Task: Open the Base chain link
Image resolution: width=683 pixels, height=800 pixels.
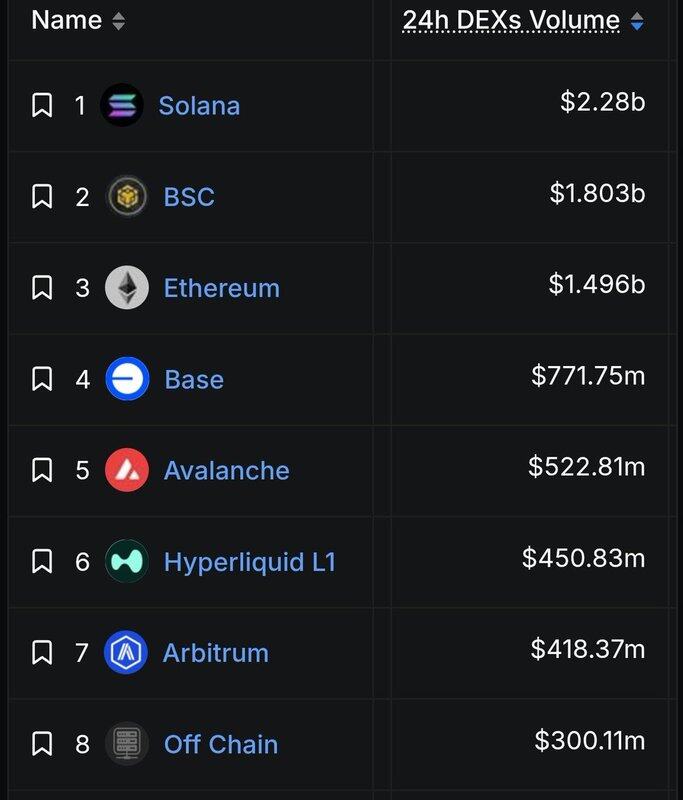Action: (193, 379)
